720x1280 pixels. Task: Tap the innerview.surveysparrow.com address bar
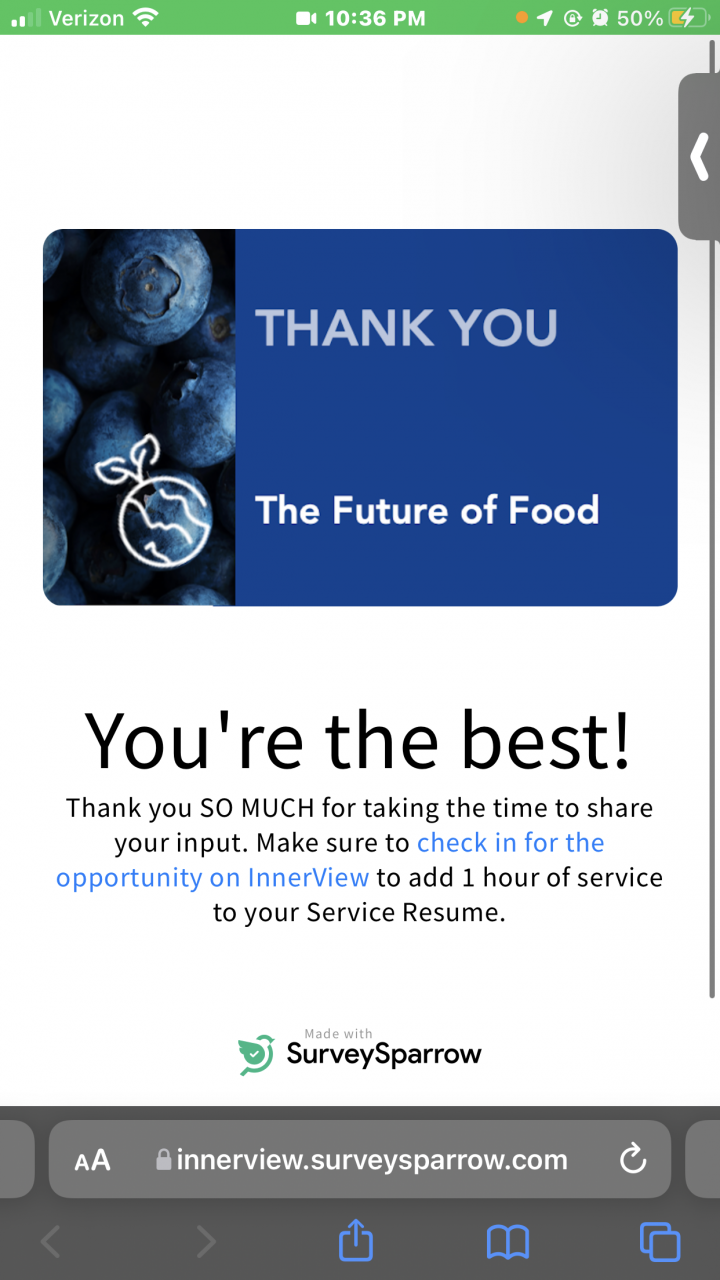(x=370, y=1160)
